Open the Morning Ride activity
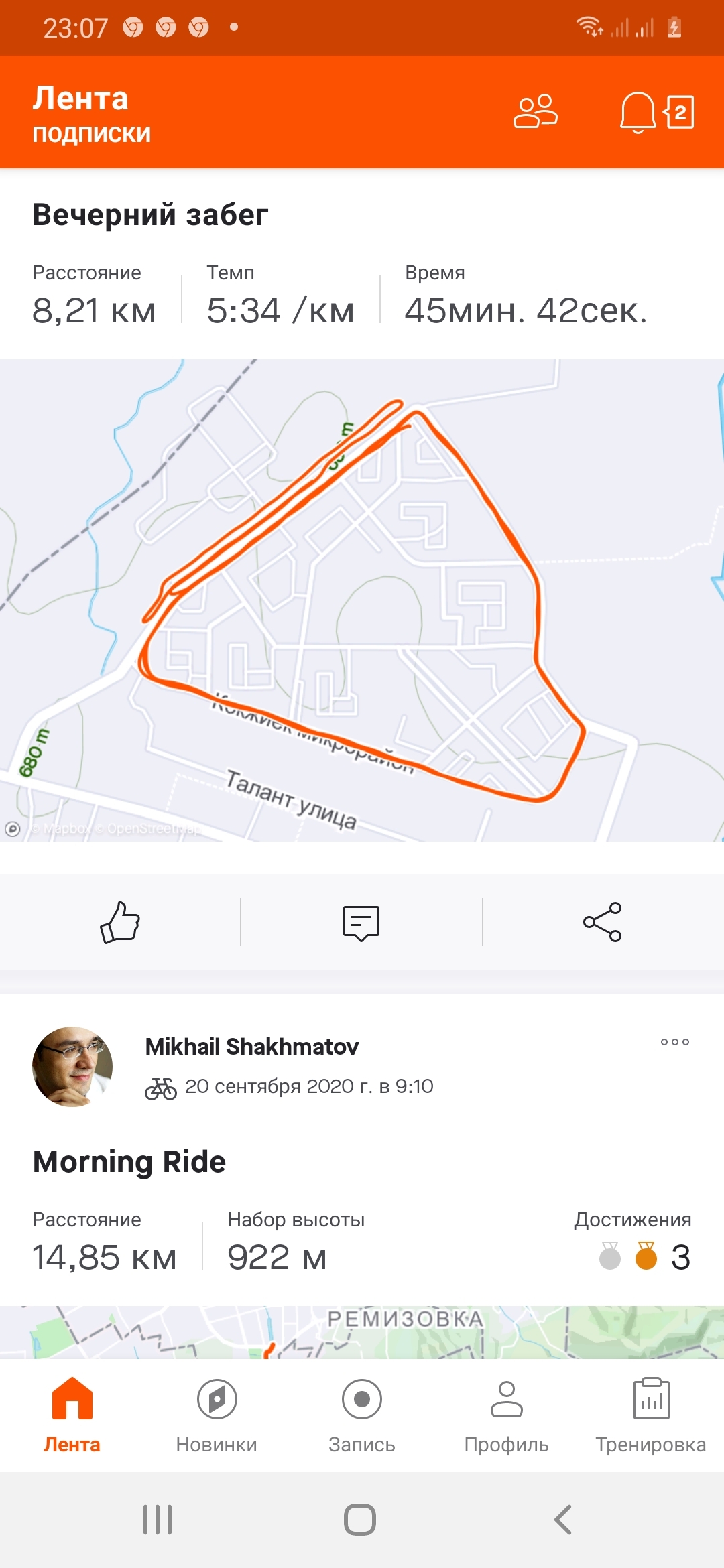The height and width of the screenshot is (1568, 724). click(129, 1161)
